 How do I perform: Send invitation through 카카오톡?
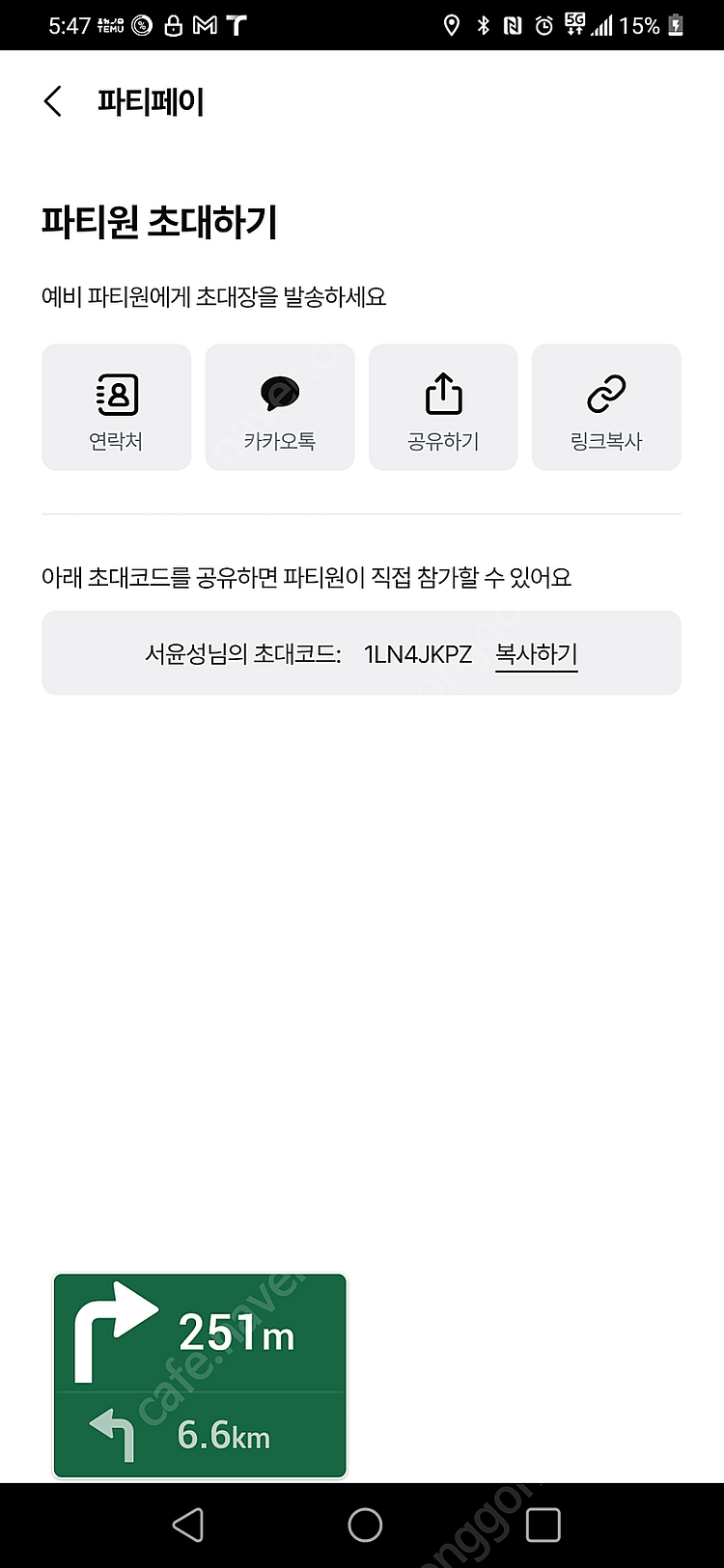point(280,407)
